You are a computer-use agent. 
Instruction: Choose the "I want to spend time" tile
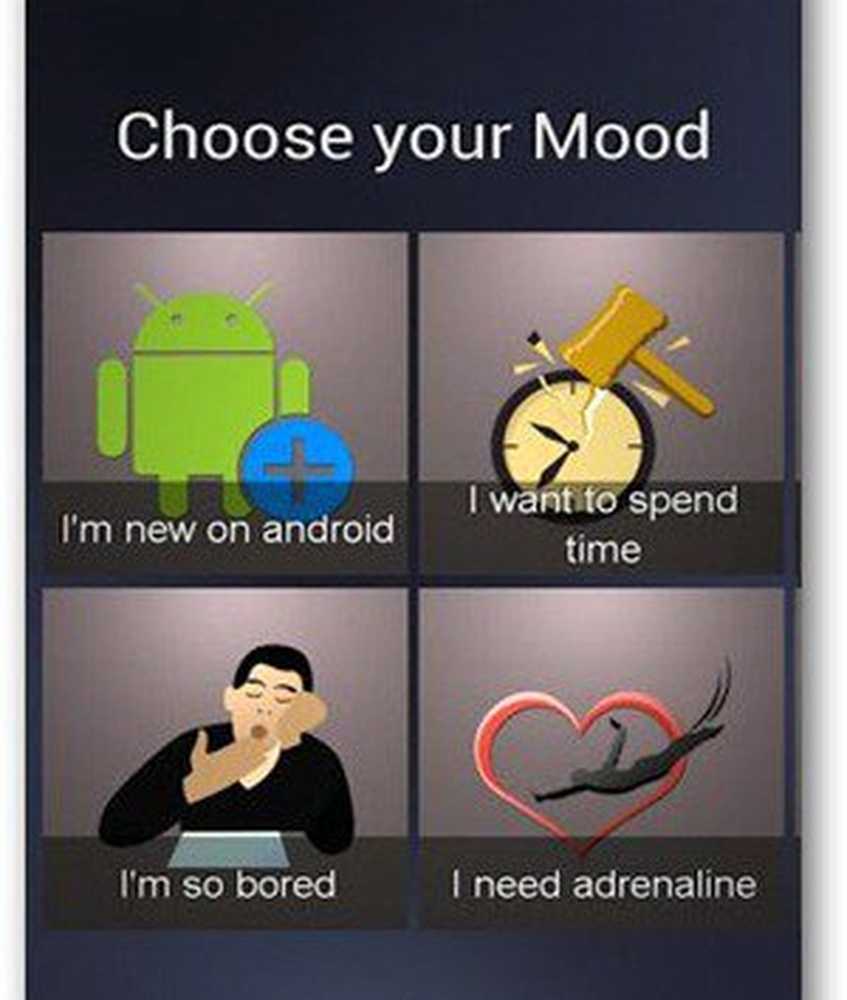(x=602, y=404)
